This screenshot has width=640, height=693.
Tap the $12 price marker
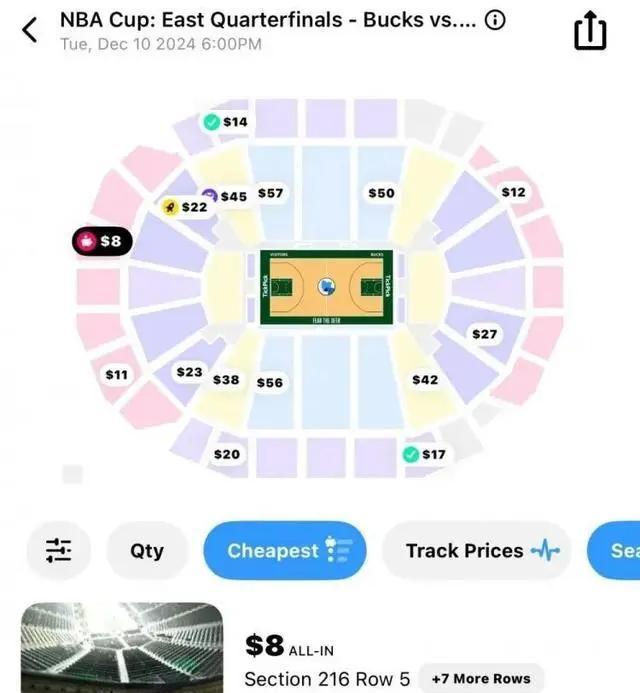[513, 192]
